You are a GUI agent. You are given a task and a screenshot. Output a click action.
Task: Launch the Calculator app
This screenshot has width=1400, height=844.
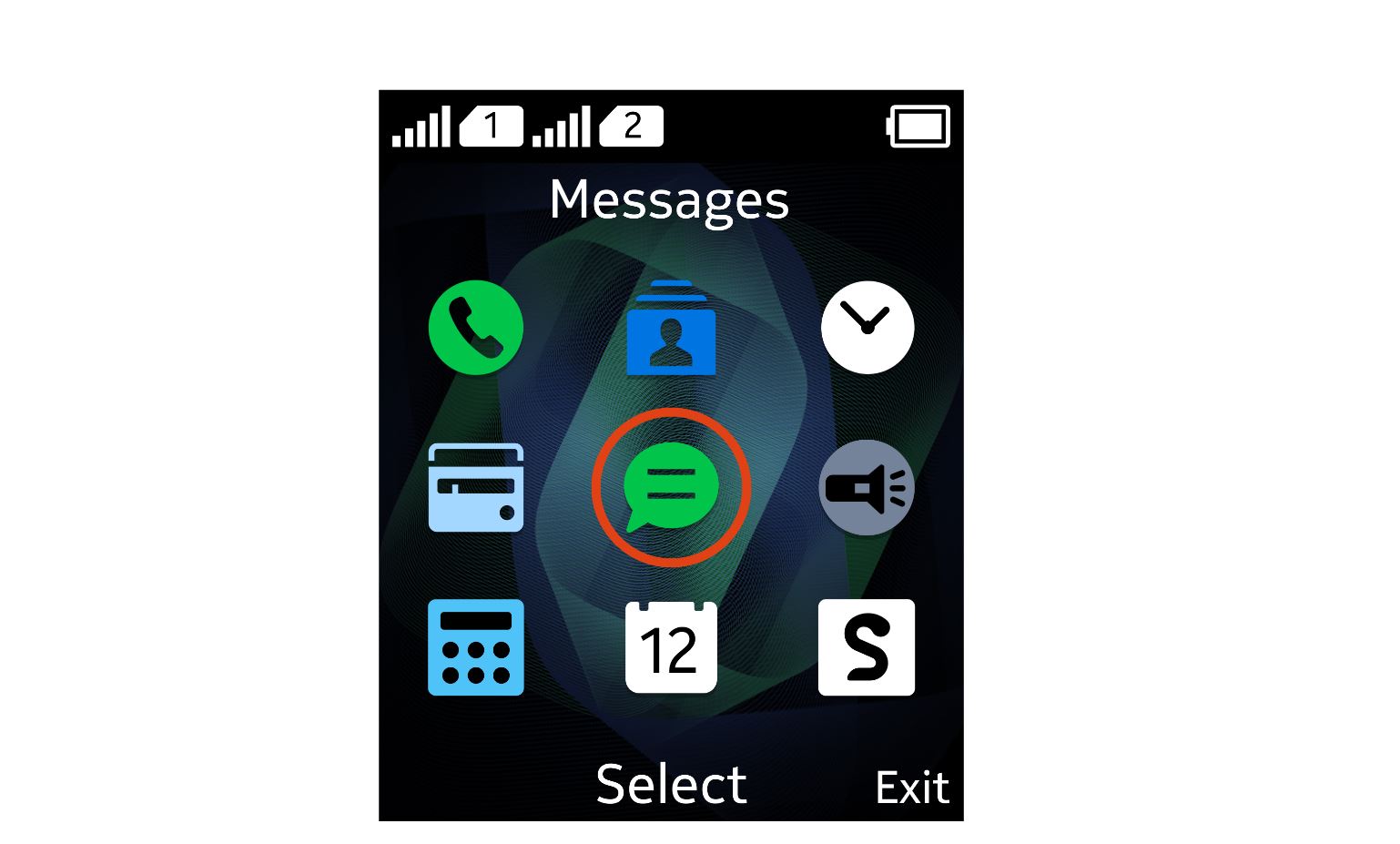(475, 647)
